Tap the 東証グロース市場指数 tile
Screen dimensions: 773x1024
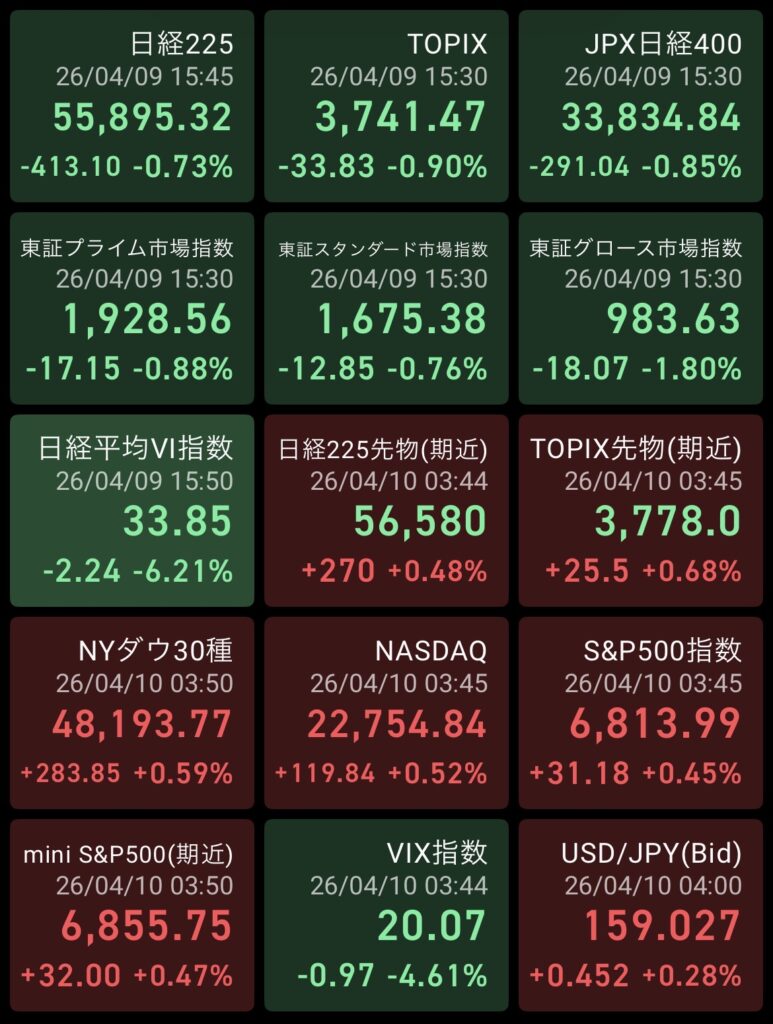(x=640, y=310)
